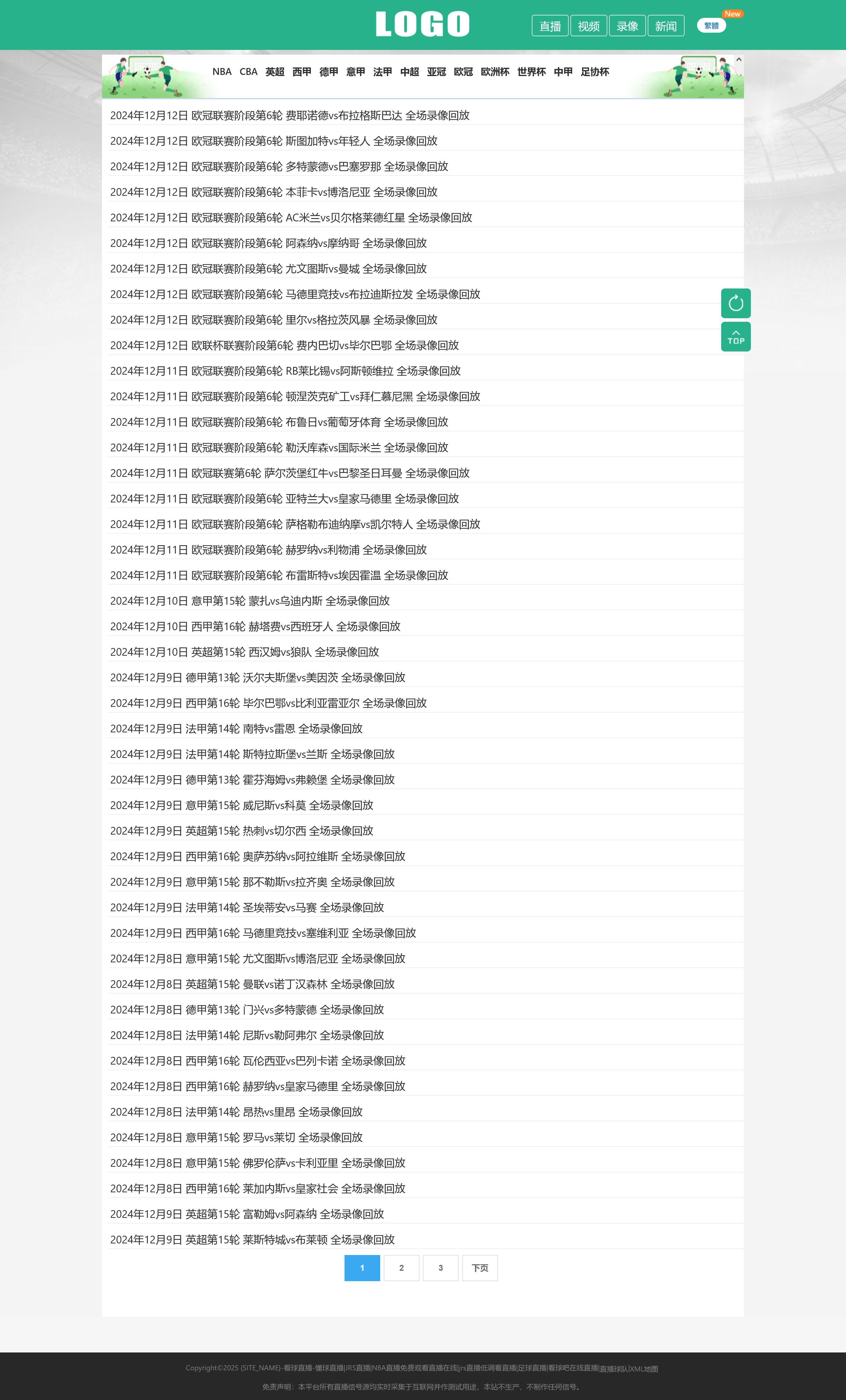
Task: Switch language to 繁體
Action: (711, 26)
